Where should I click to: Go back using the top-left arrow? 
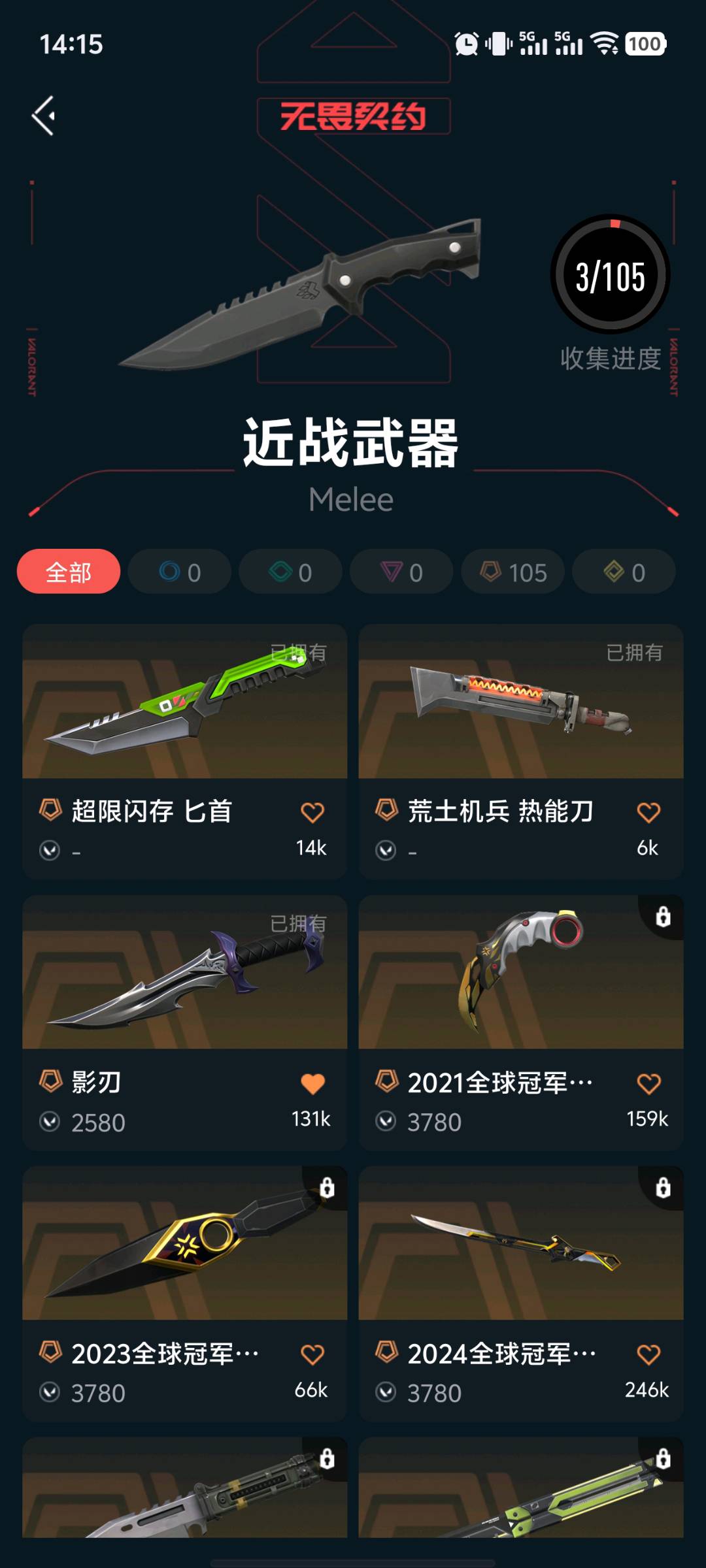point(44,116)
